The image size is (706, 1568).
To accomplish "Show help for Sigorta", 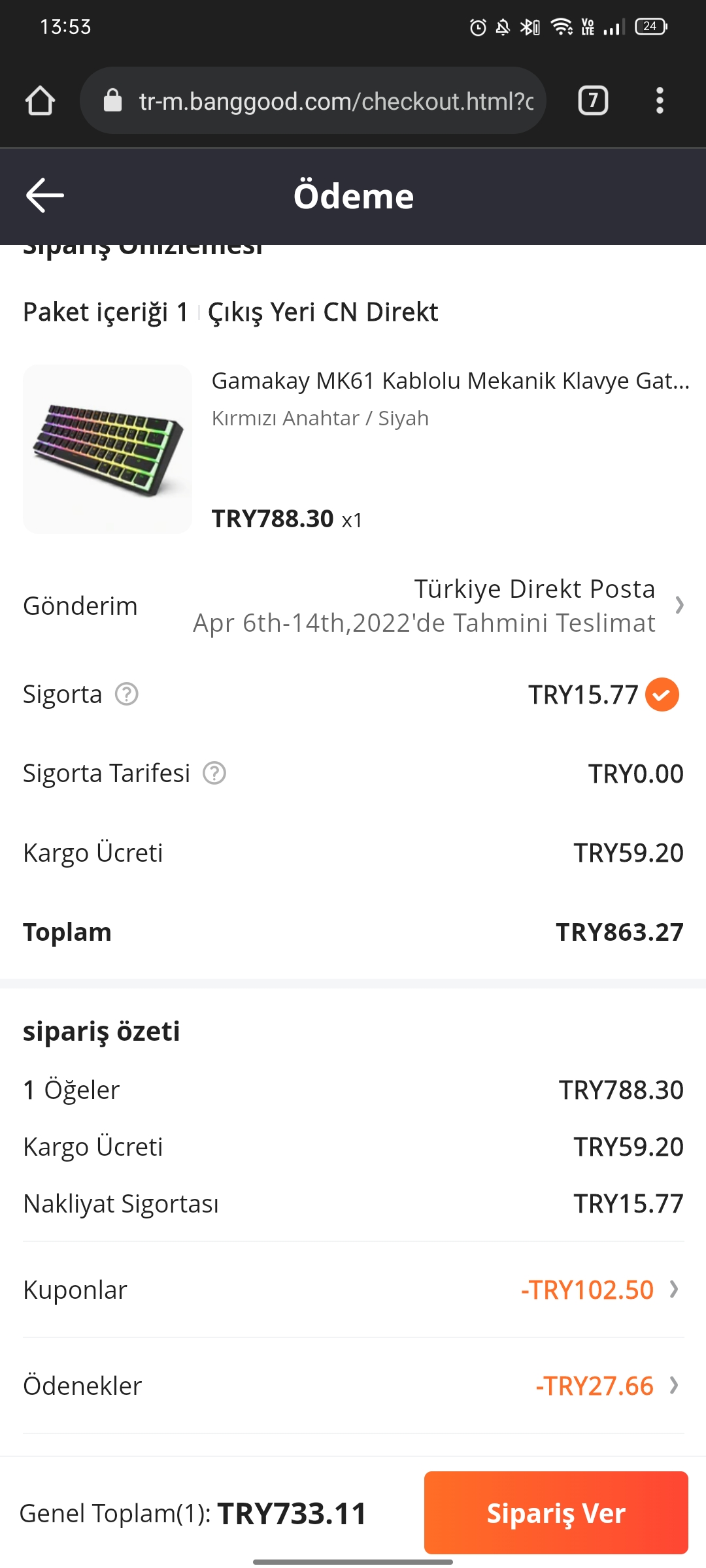I will (x=127, y=694).
